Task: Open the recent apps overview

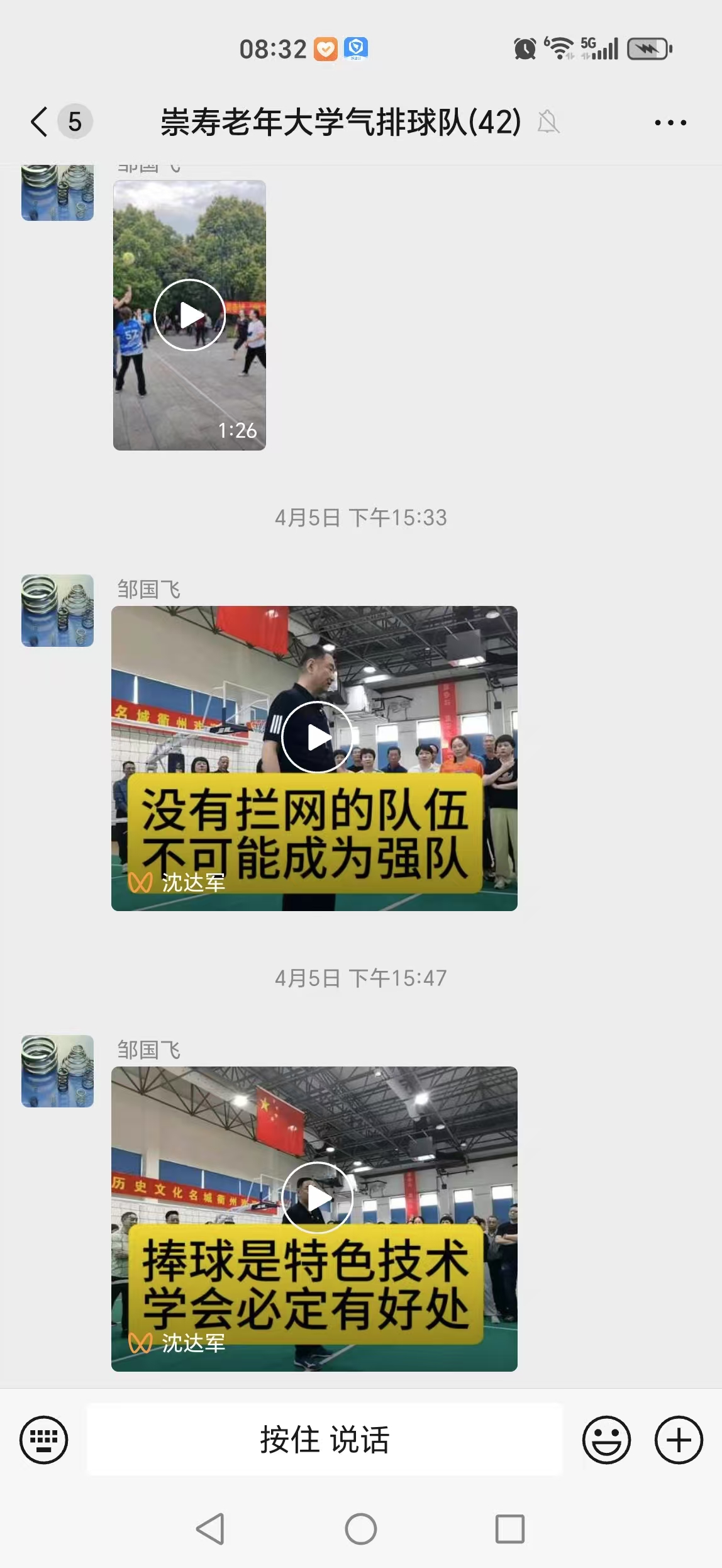Action: pyautogui.click(x=509, y=1529)
